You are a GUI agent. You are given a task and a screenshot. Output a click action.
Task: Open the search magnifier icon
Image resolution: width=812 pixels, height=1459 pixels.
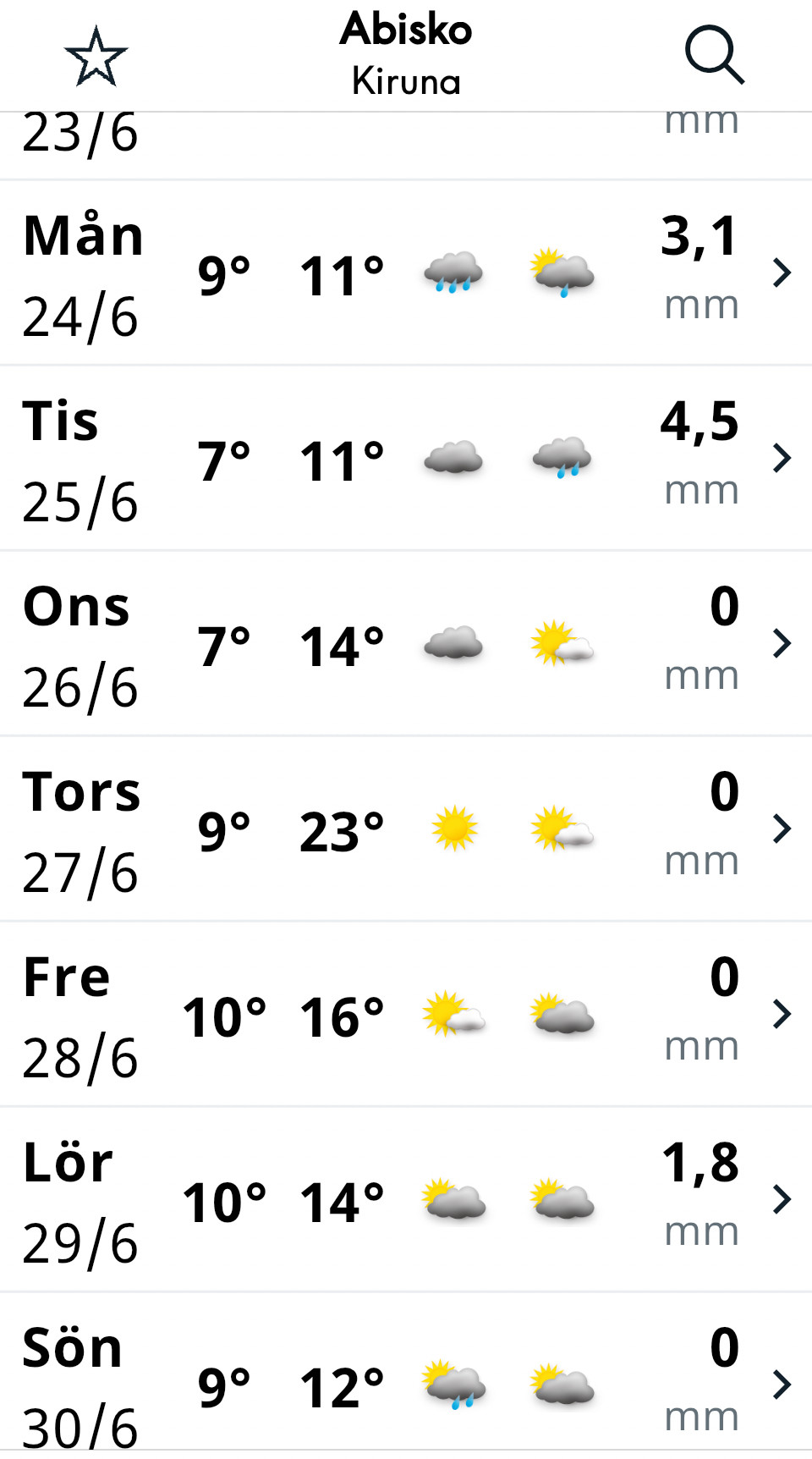[x=714, y=55]
